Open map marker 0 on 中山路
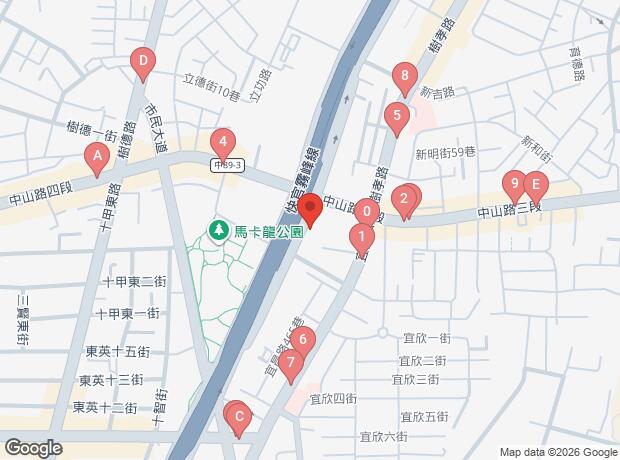The height and width of the screenshot is (460, 620). click(x=368, y=211)
